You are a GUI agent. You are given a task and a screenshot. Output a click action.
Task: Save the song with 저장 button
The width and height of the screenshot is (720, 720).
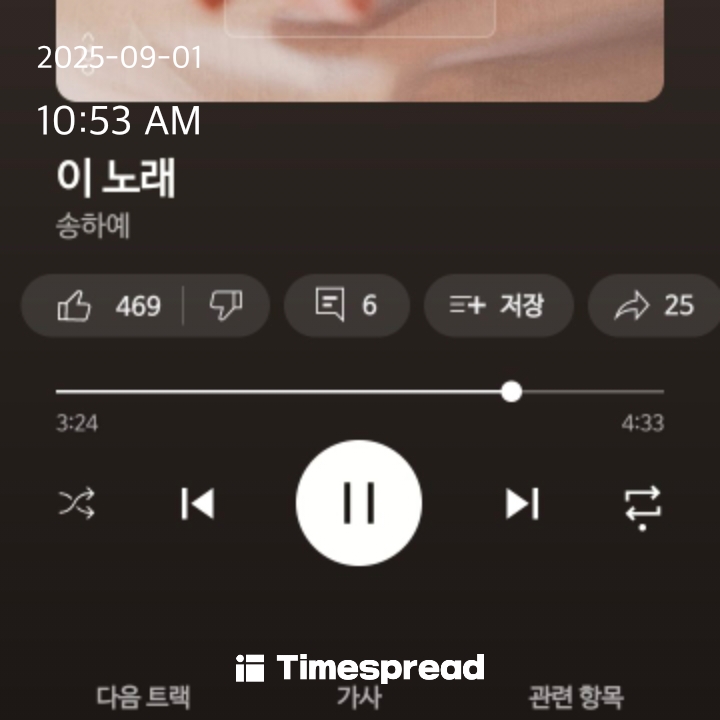[497, 305]
